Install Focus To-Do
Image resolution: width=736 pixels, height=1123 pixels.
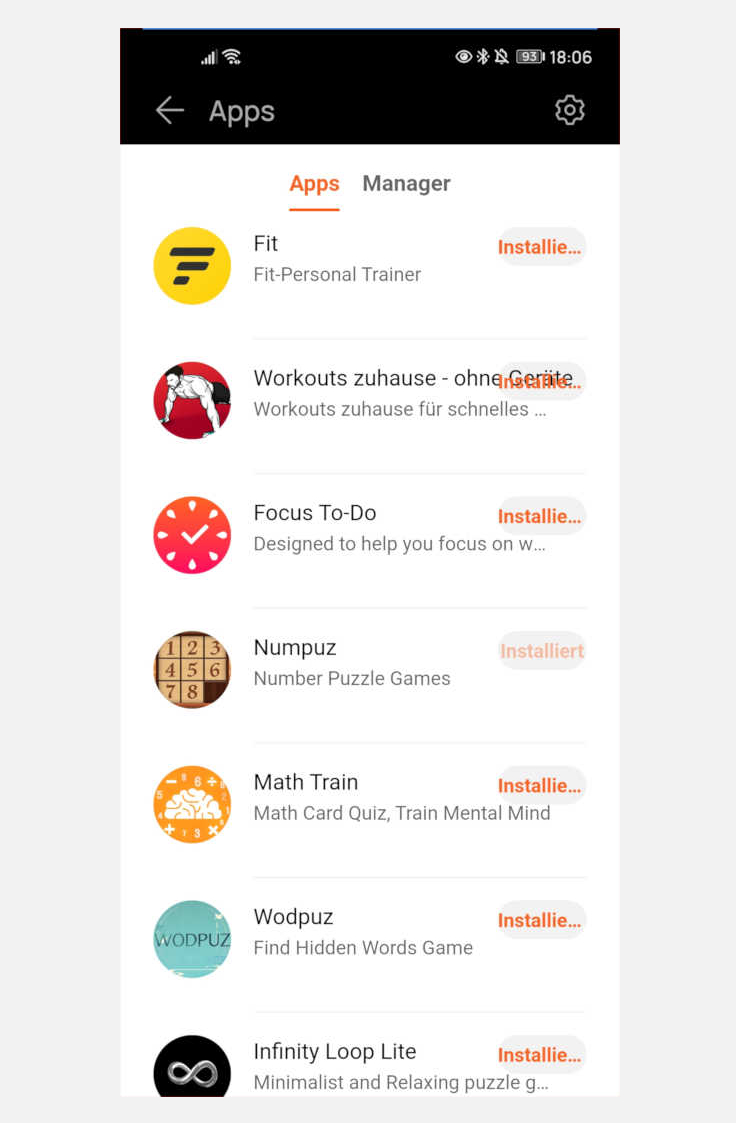pos(541,516)
